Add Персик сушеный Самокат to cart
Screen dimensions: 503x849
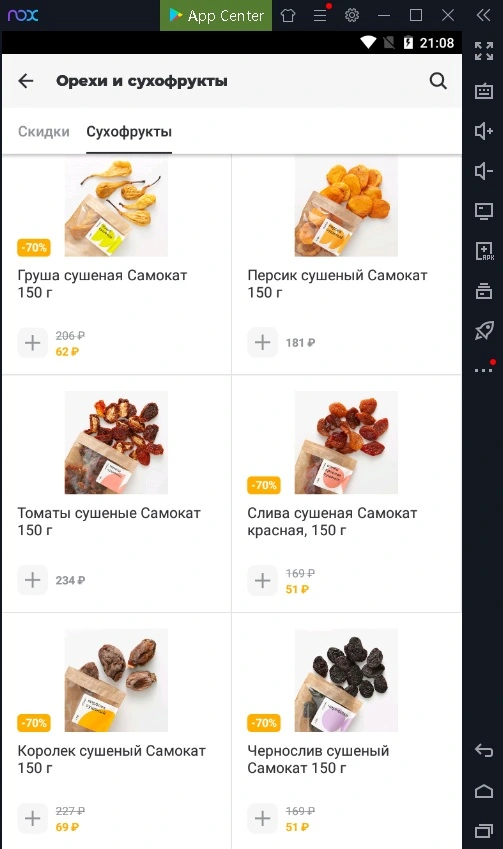(263, 342)
